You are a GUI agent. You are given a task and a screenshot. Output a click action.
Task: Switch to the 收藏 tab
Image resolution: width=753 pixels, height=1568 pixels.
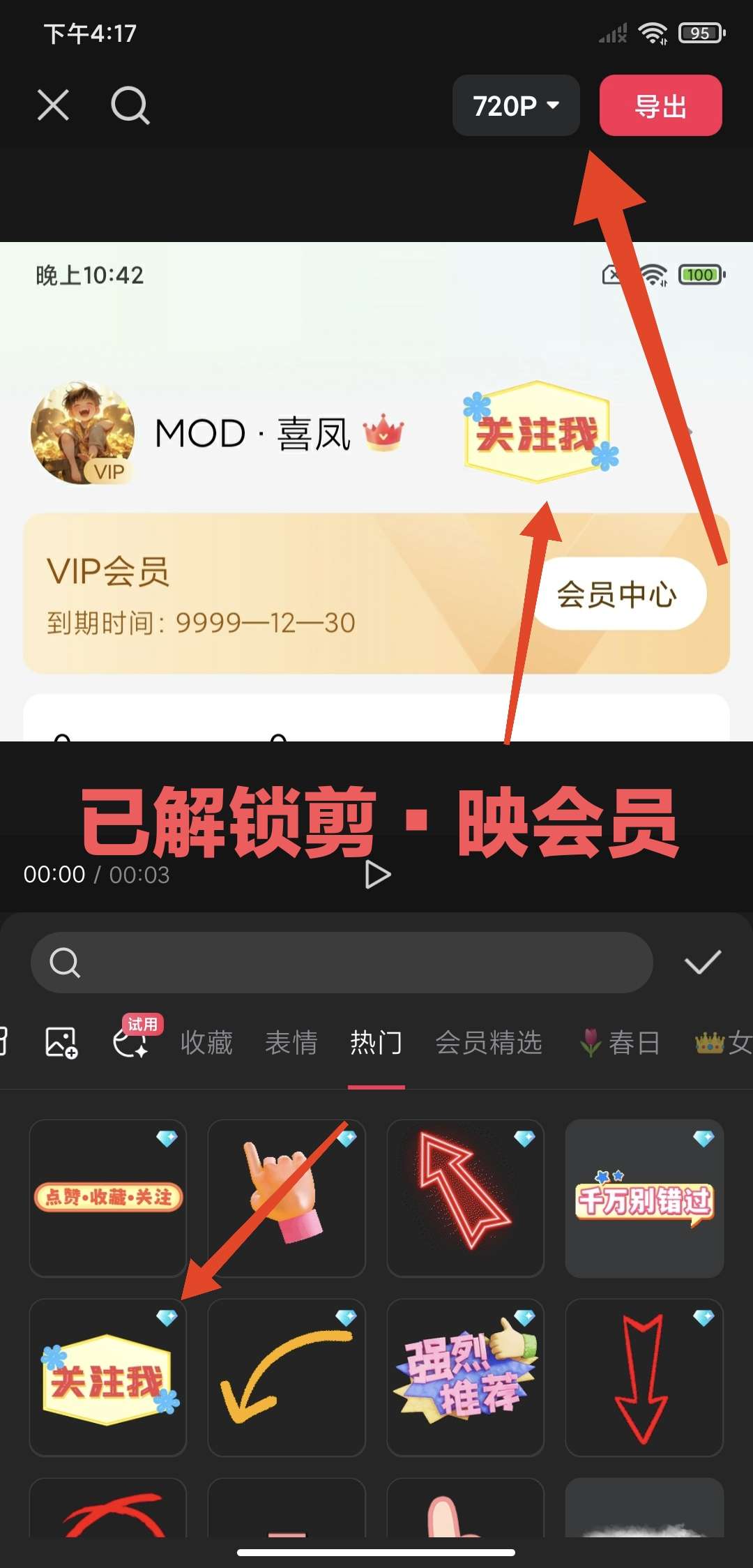point(206,1042)
